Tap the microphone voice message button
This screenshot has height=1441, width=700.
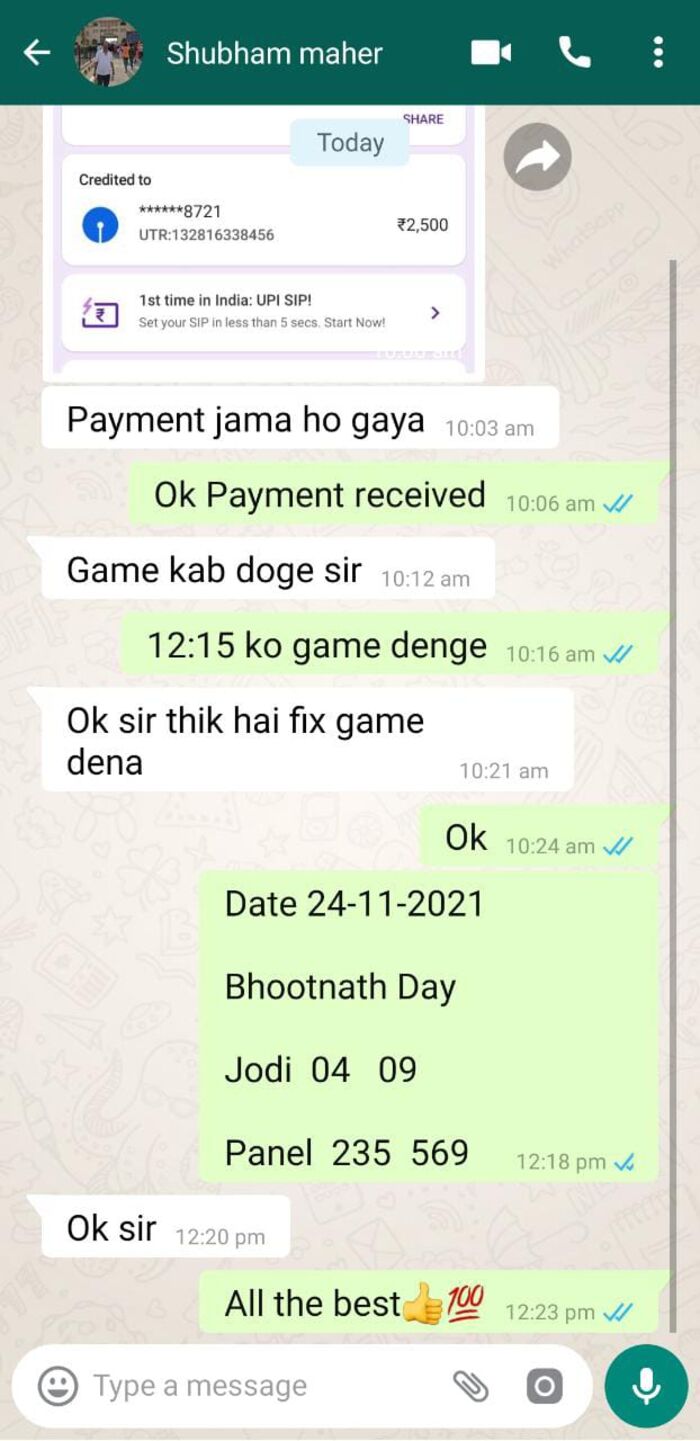[x=646, y=1386]
